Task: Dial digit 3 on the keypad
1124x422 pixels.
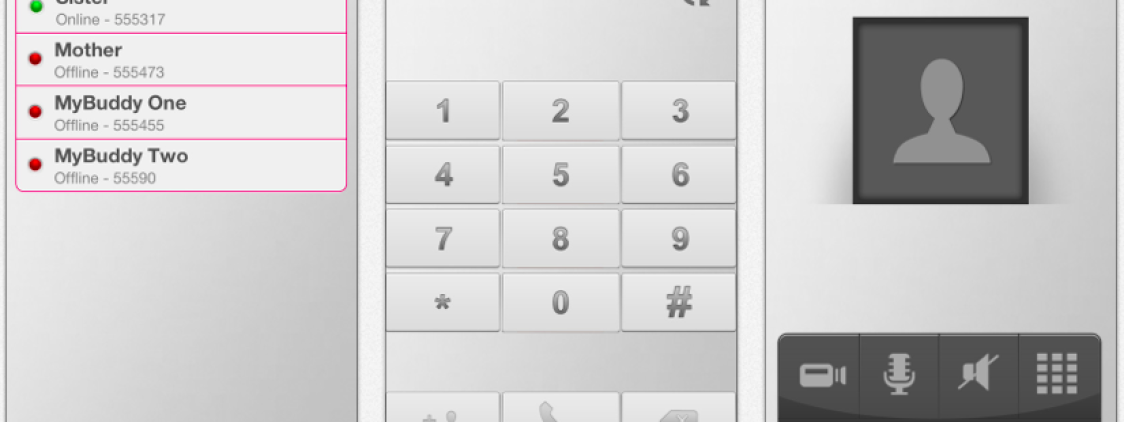Action: click(679, 111)
